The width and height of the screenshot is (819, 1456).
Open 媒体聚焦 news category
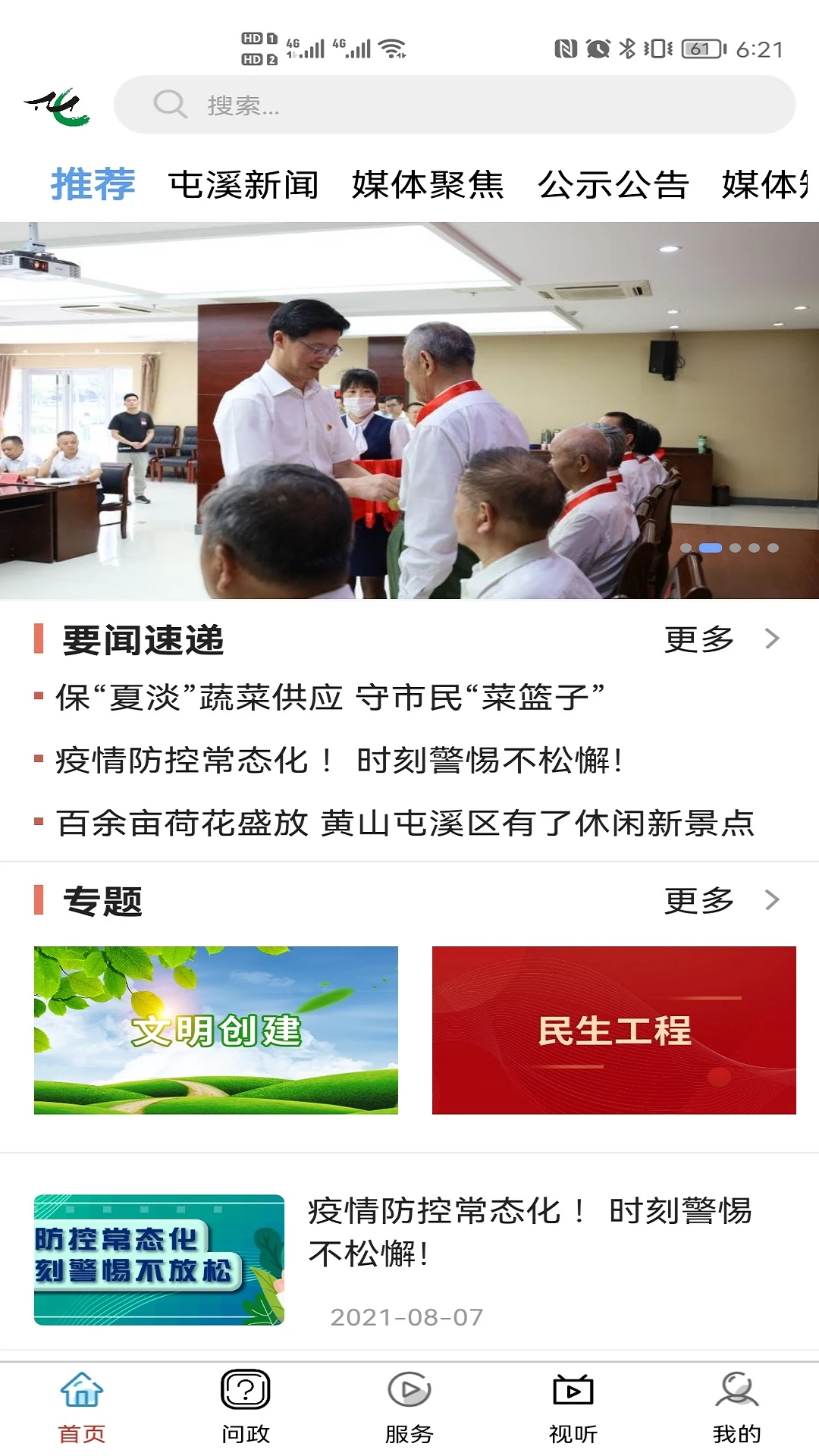tap(428, 184)
